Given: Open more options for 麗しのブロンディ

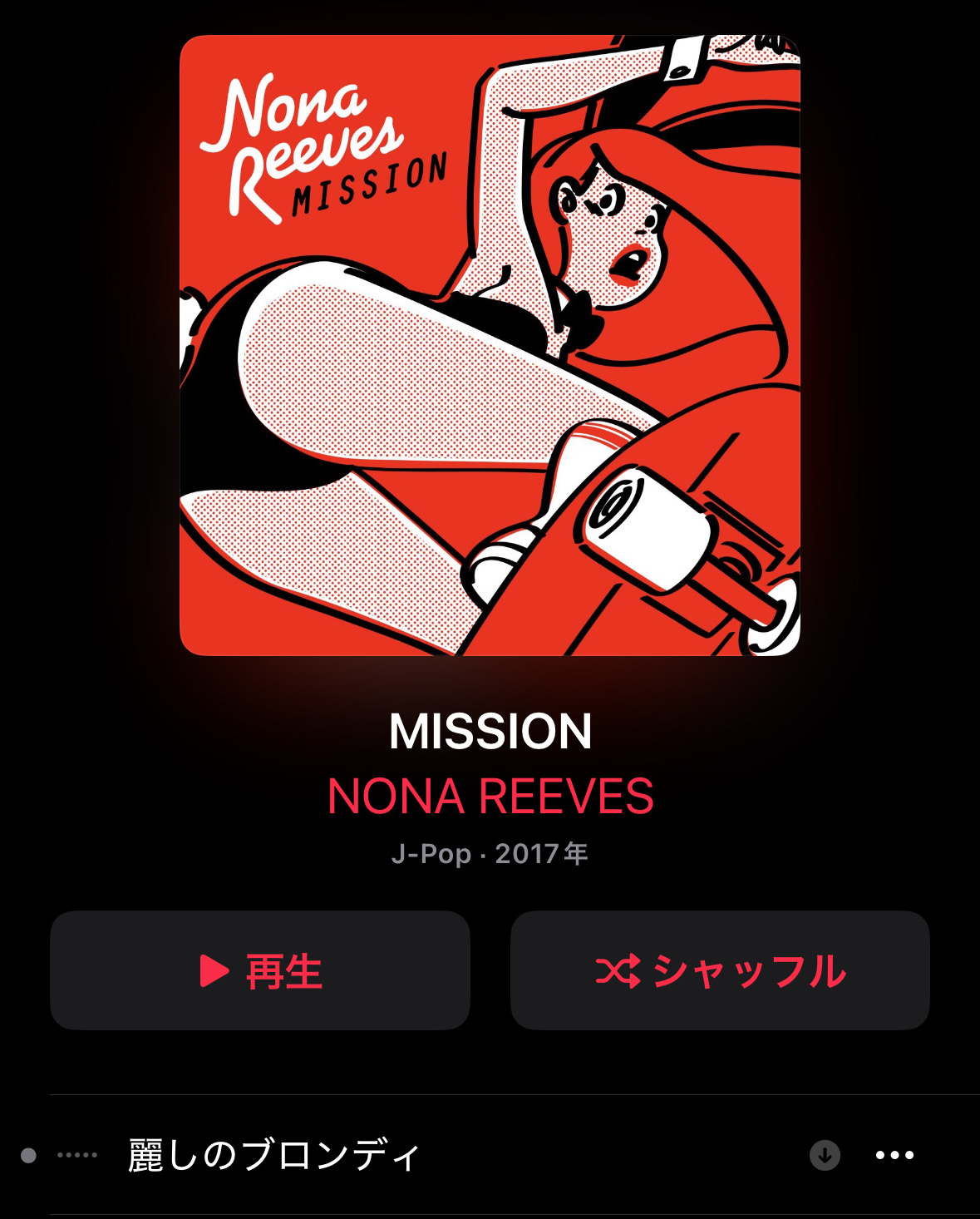Looking at the screenshot, I should 894,1155.
